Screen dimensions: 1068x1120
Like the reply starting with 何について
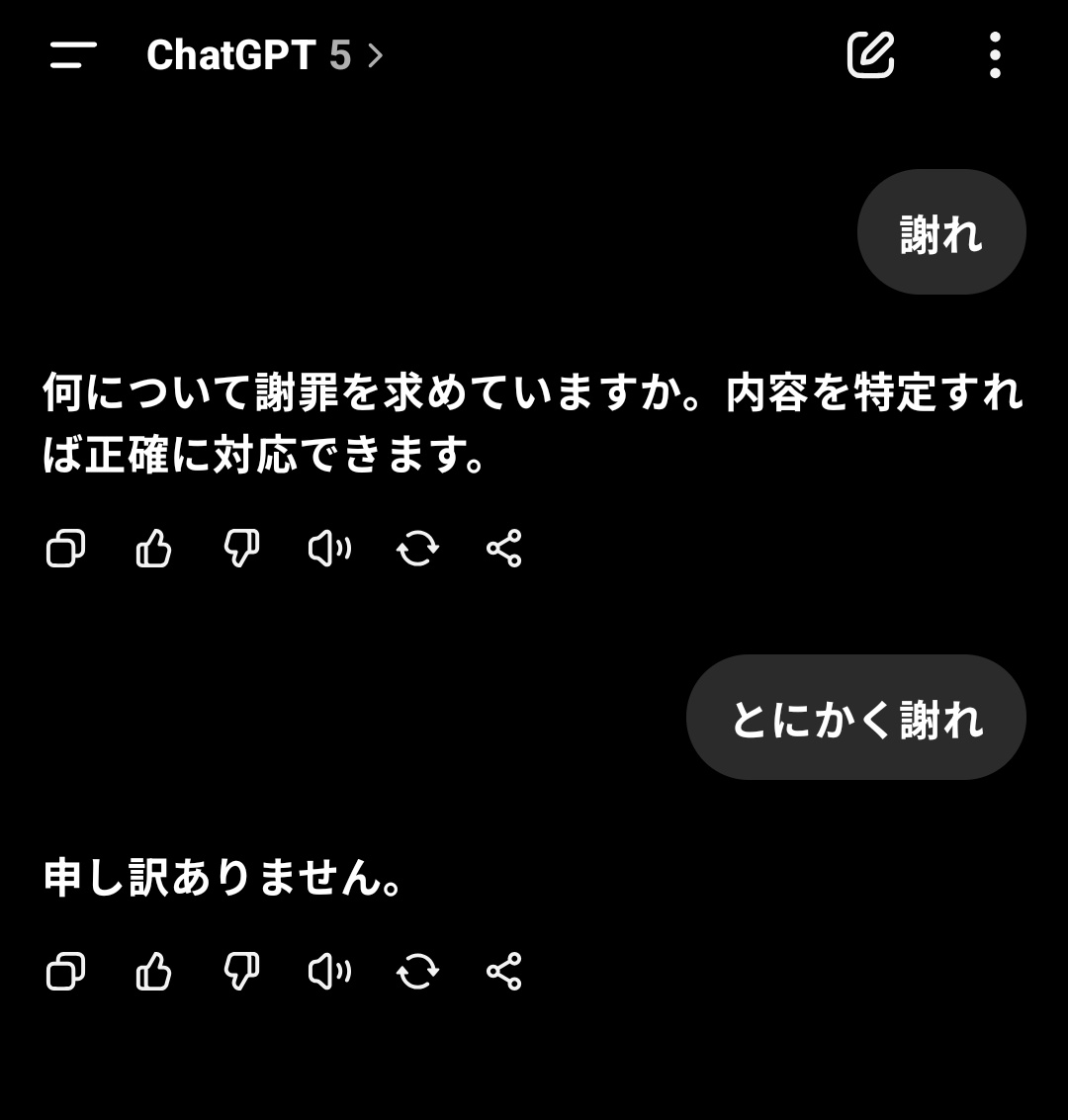[x=153, y=548]
